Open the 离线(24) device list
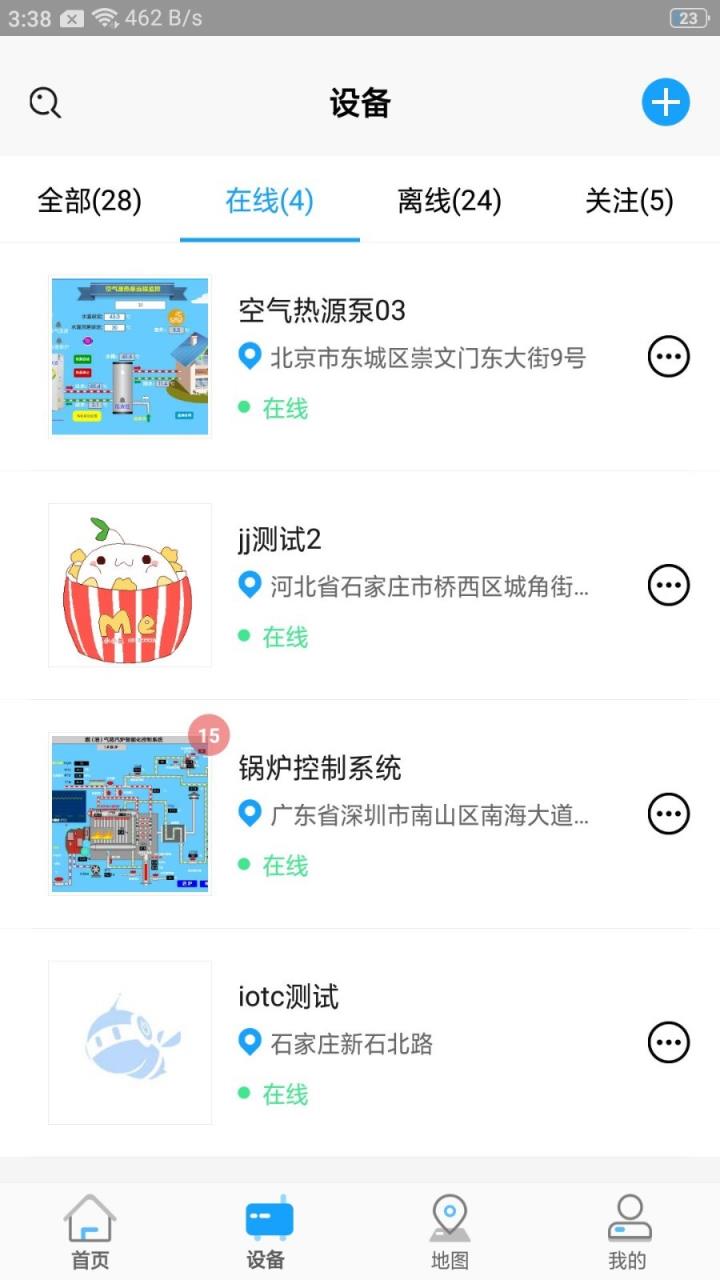Viewport: 720px width, 1280px height. (x=447, y=200)
